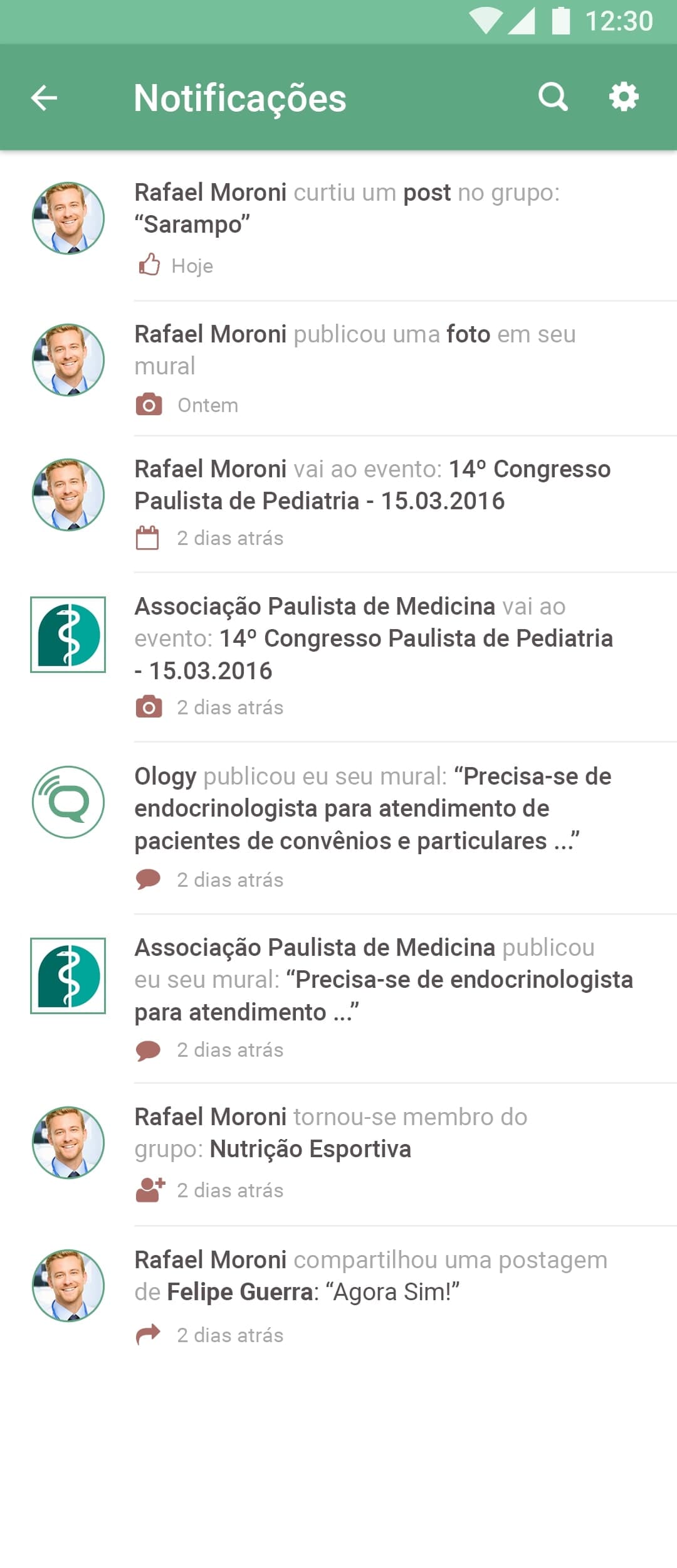Open Rafael Moroni's profile picture

(68, 219)
